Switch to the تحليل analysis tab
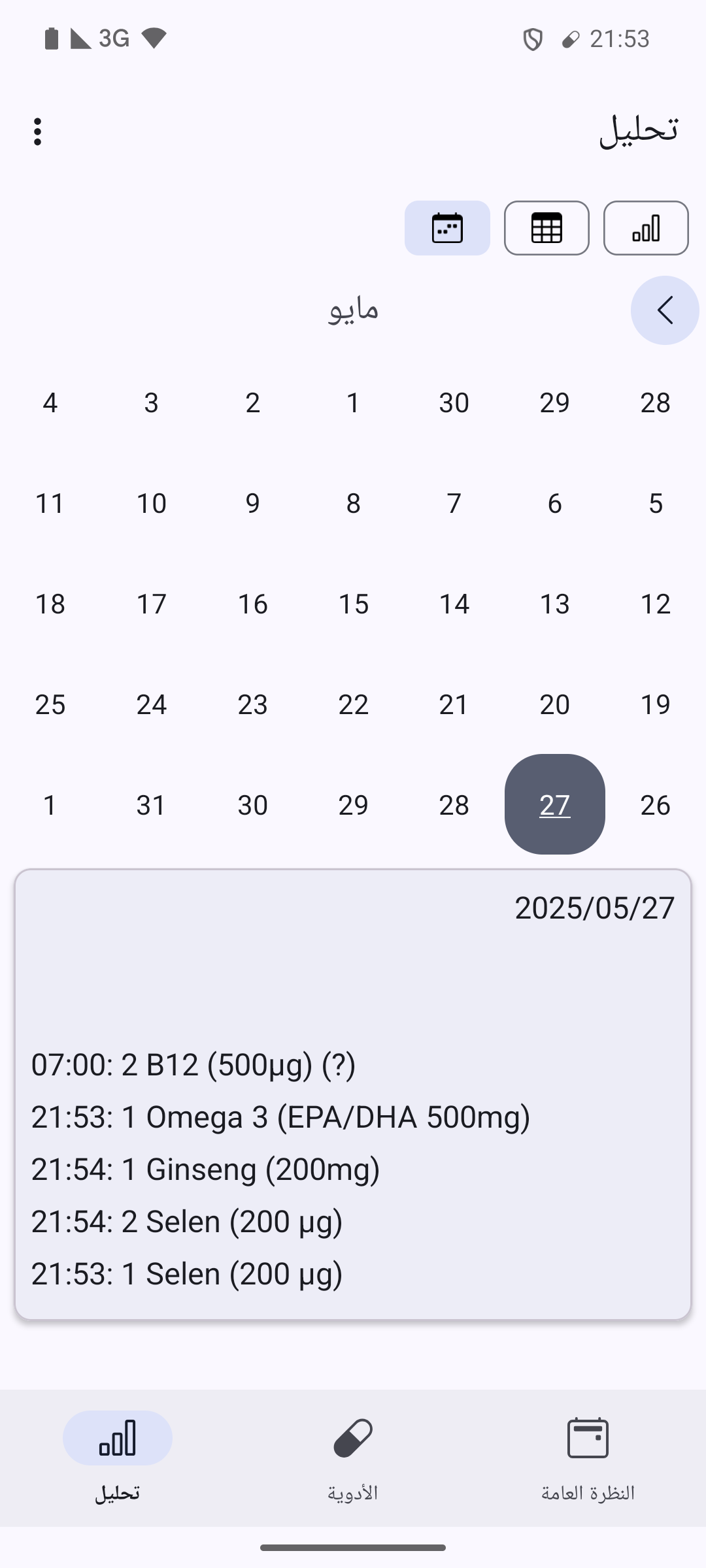Screen dimensions: 706x1568 click(118, 1458)
